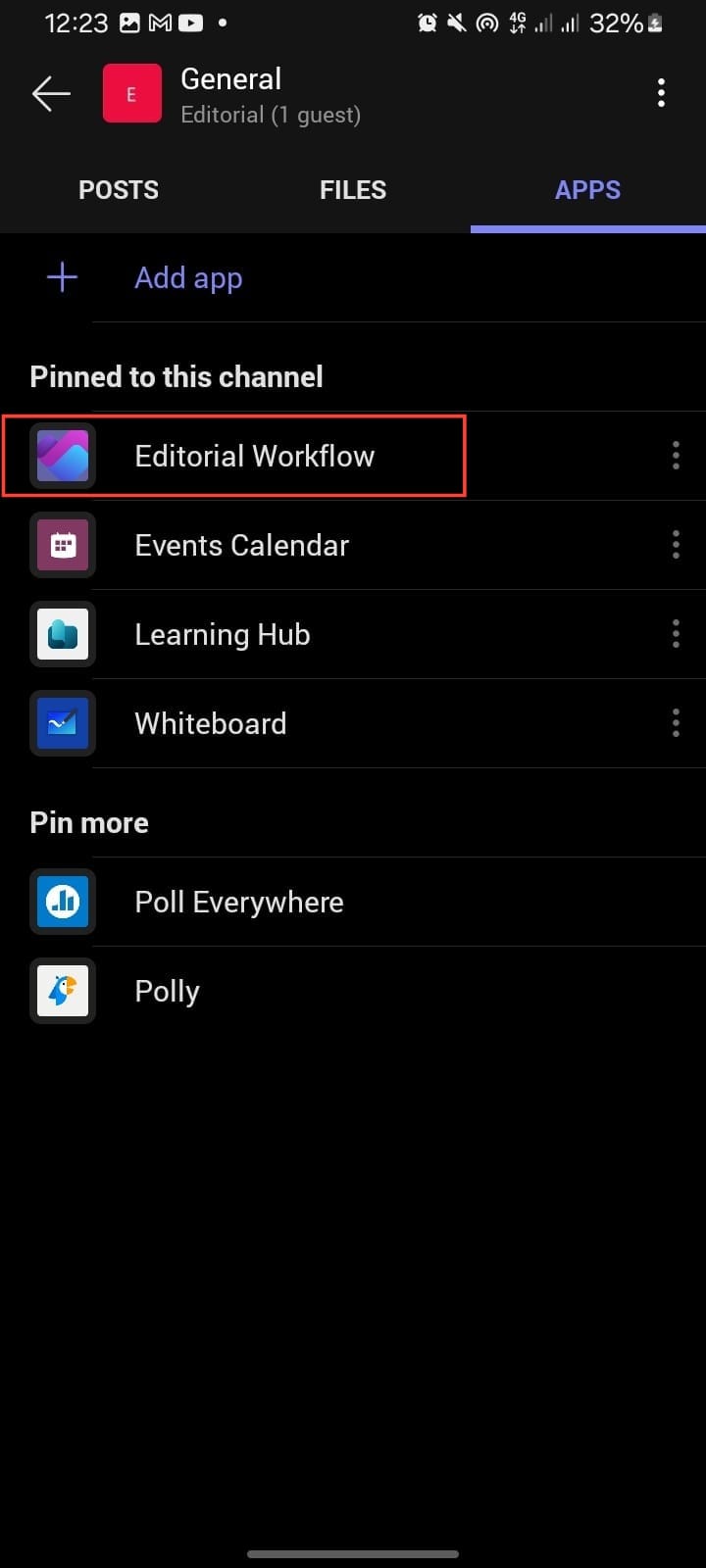Open the Whiteboard app
706x1568 pixels.
[x=210, y=724]
